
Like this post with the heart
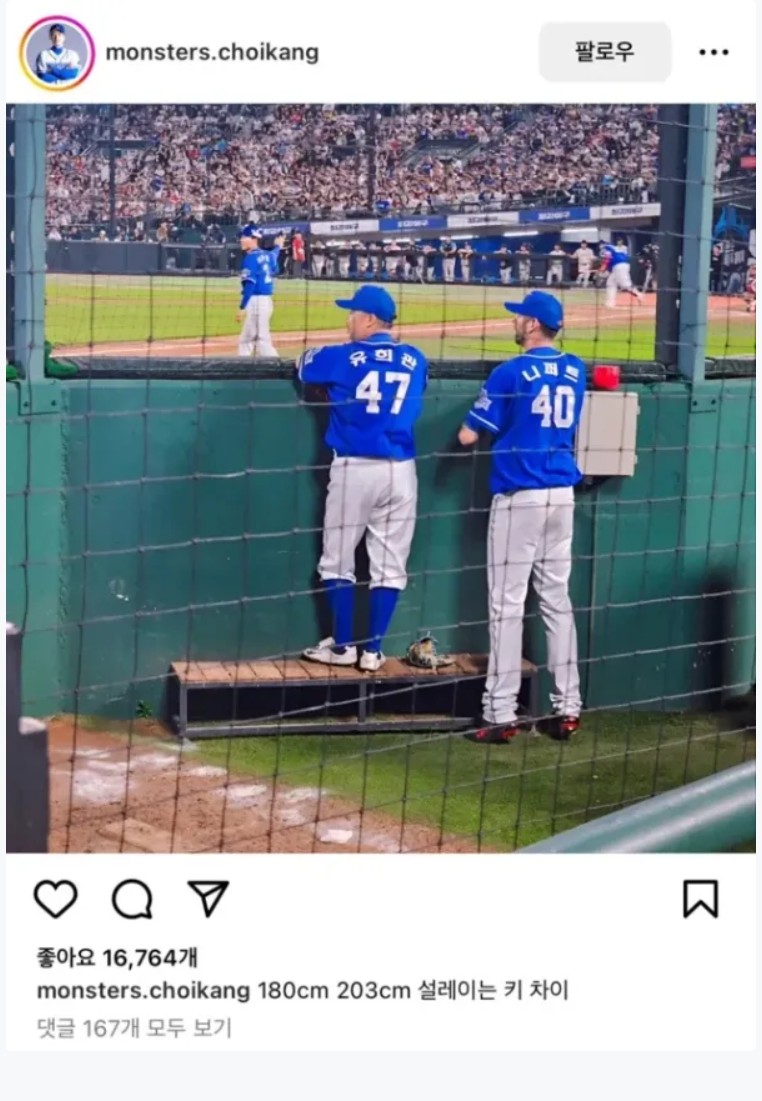coord(55,899)
